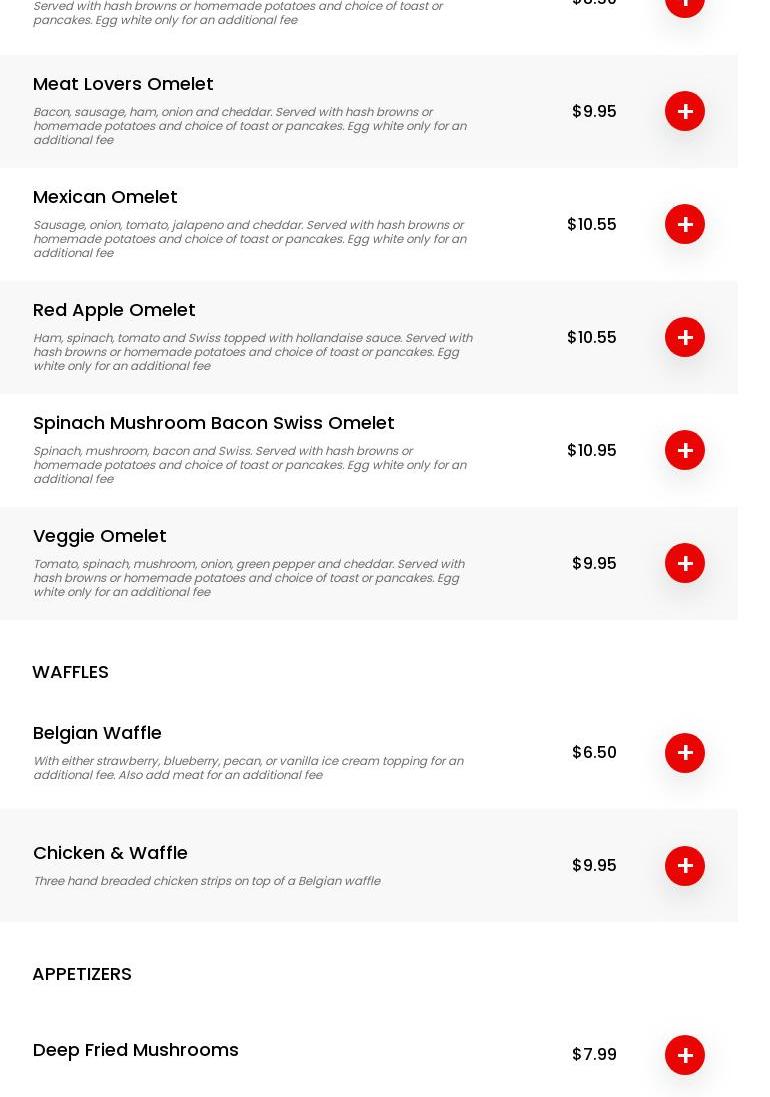The width and height of the screenshot is (770, 1097).
Task: Add Meat Lovers Omelet to order
Action: pyautogui.click(x=685, y=111)
